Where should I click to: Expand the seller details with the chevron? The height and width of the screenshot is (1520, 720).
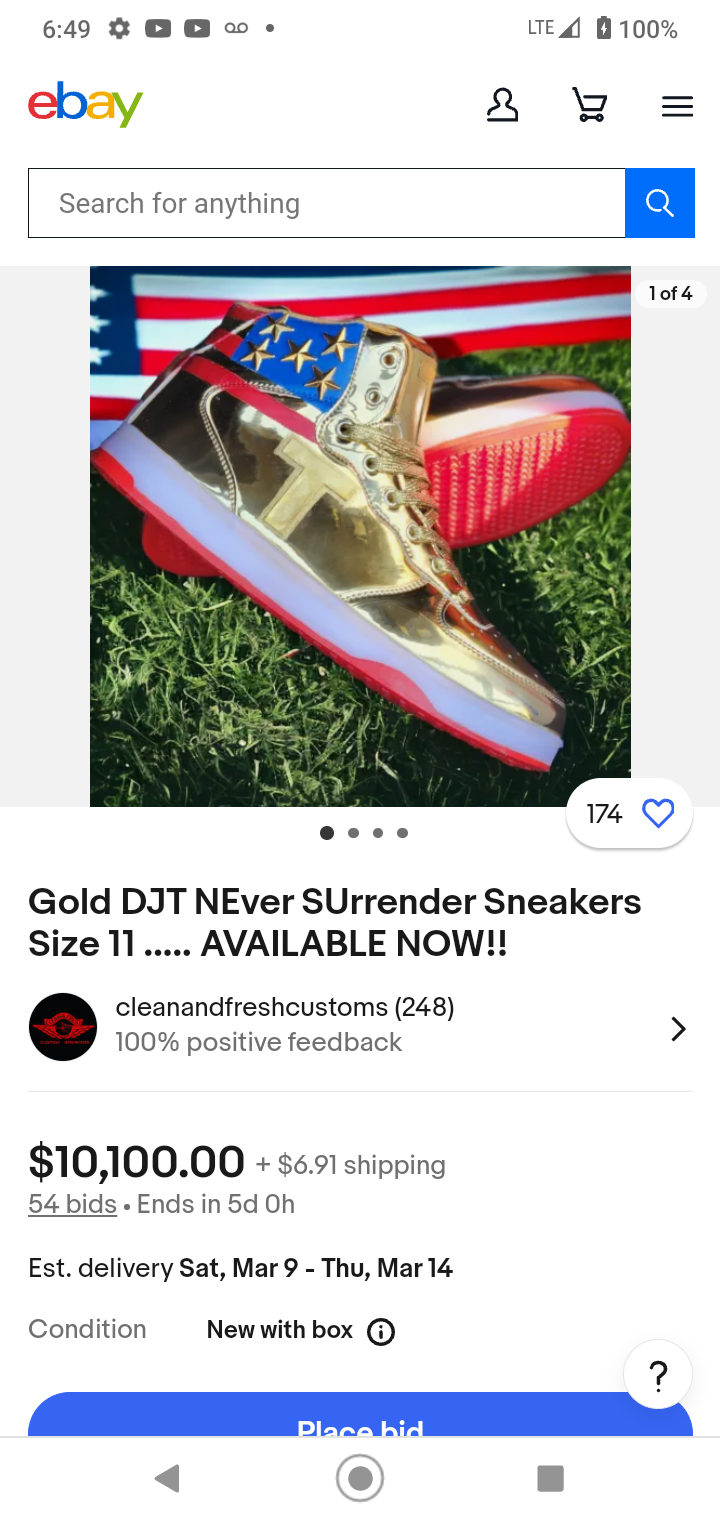coord(677,1028)
